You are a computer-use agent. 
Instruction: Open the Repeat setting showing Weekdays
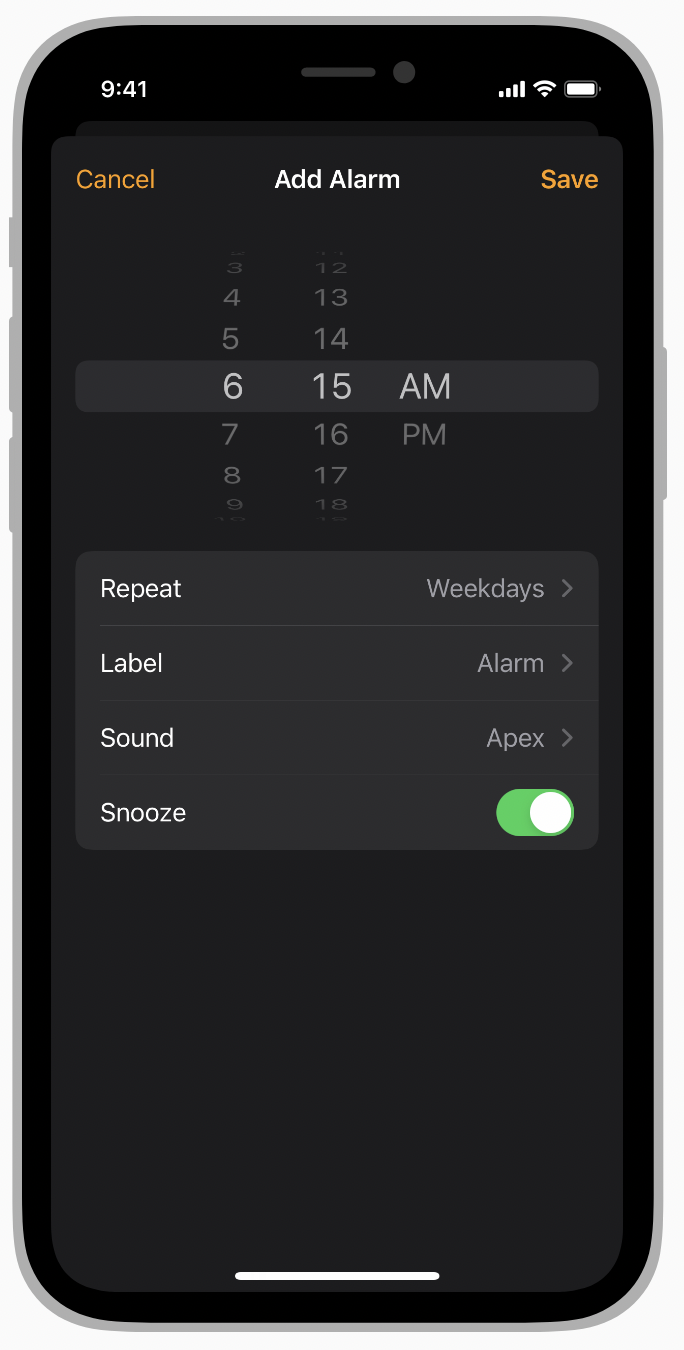337,588
